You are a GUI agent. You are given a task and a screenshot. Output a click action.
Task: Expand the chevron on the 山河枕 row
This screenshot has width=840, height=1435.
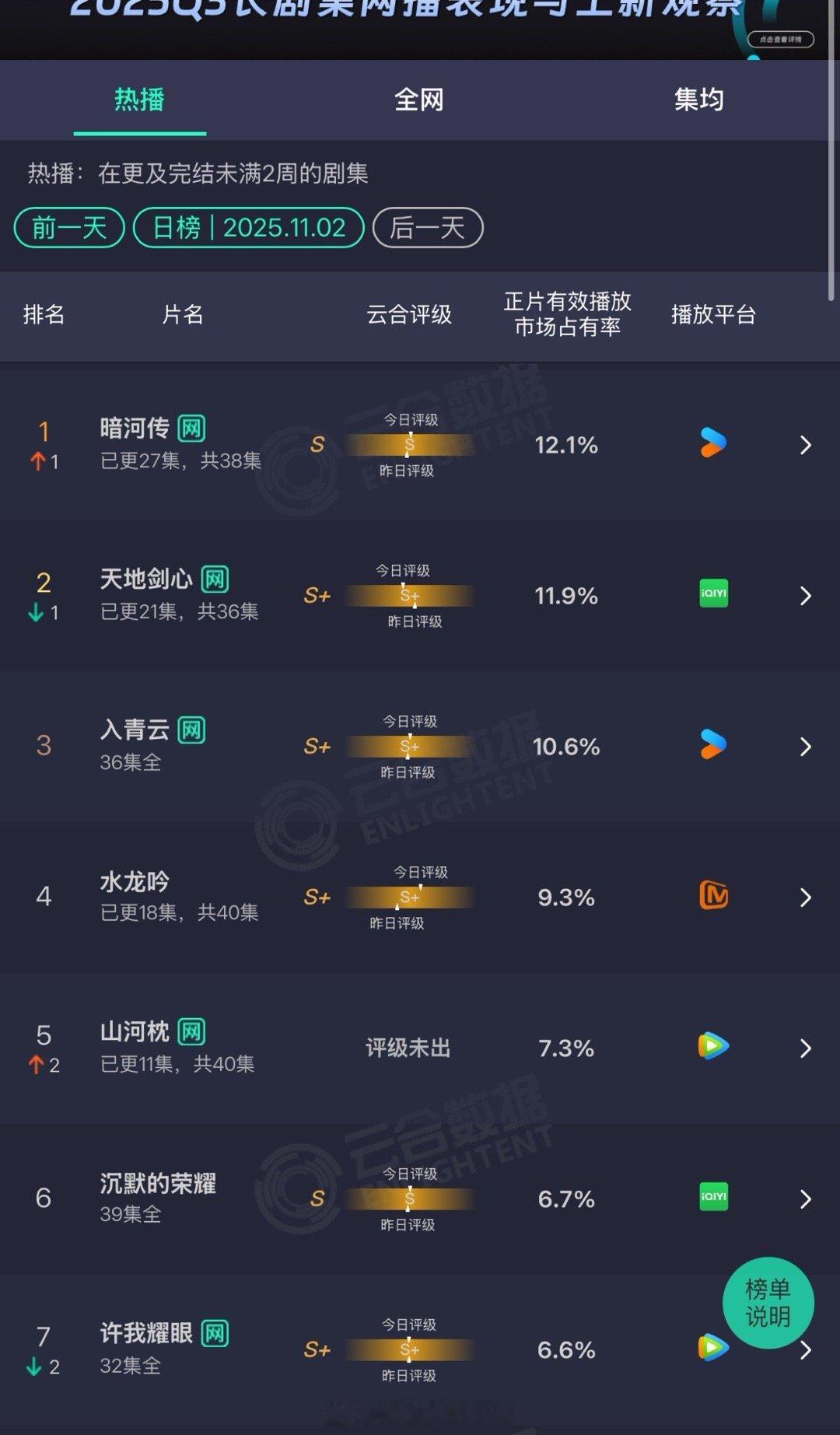click(x=807, y=1048)
